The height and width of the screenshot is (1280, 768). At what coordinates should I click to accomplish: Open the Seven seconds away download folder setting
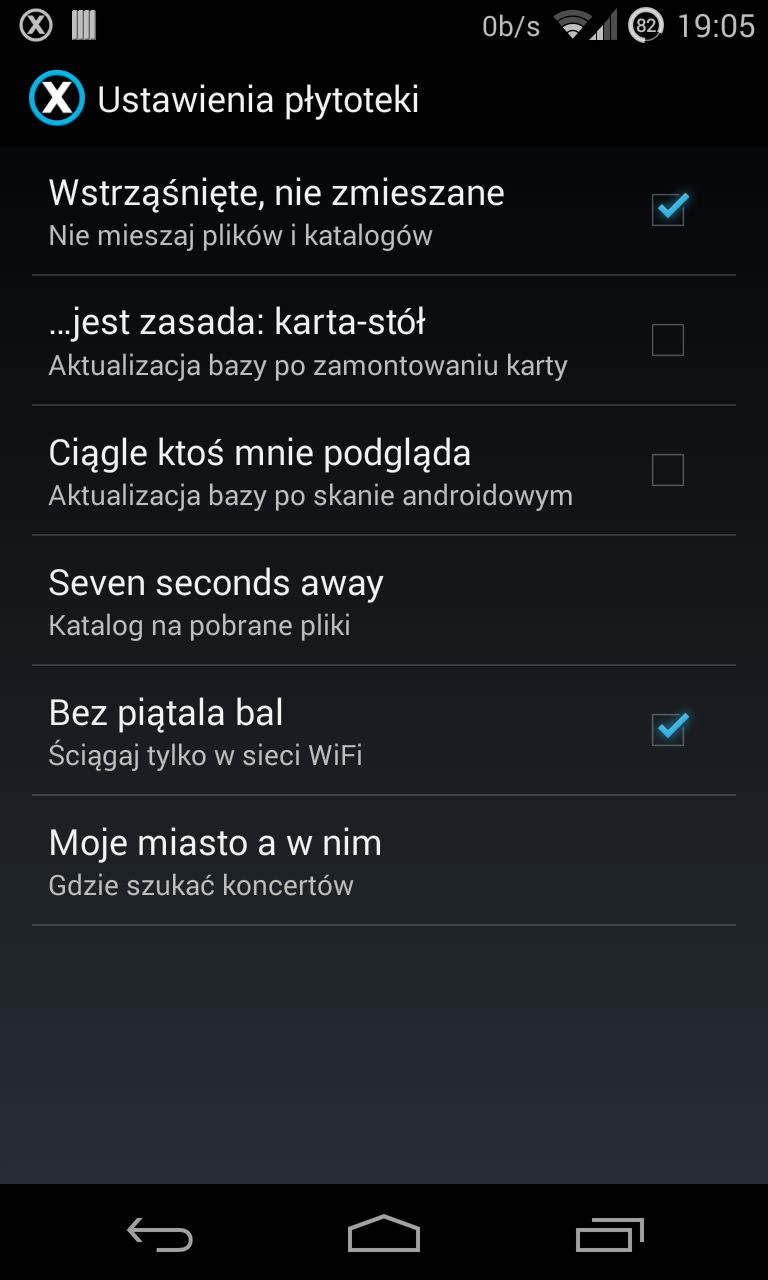pos(384,601)
